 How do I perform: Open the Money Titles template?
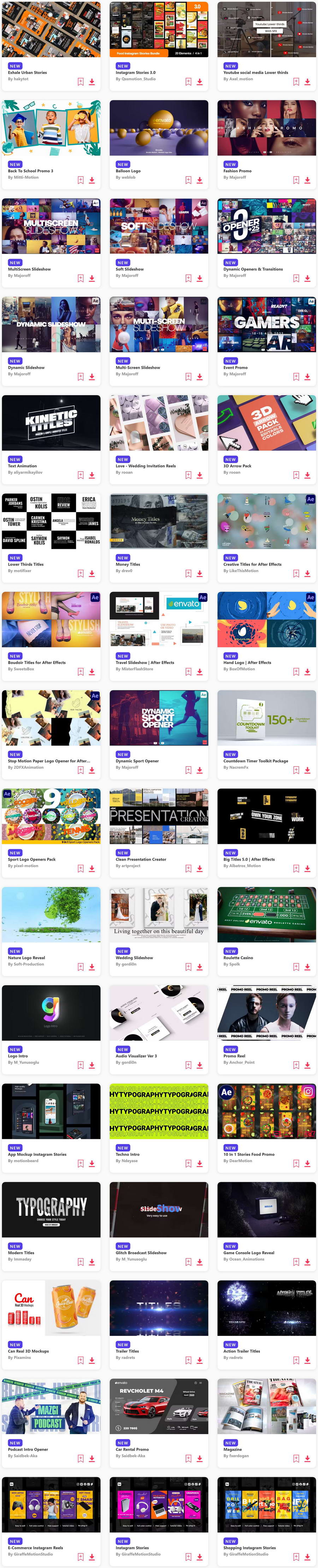[x=158, y=521]
